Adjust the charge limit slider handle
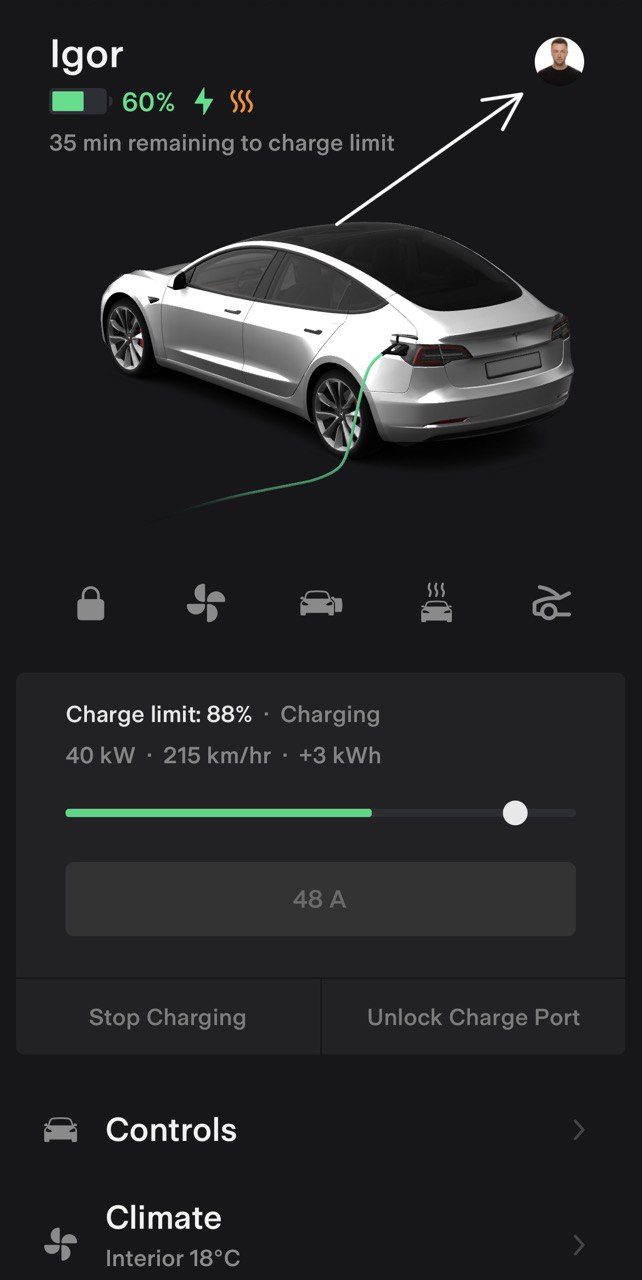Viewport: 642px width, 1280px height. [x=515, y=813]
